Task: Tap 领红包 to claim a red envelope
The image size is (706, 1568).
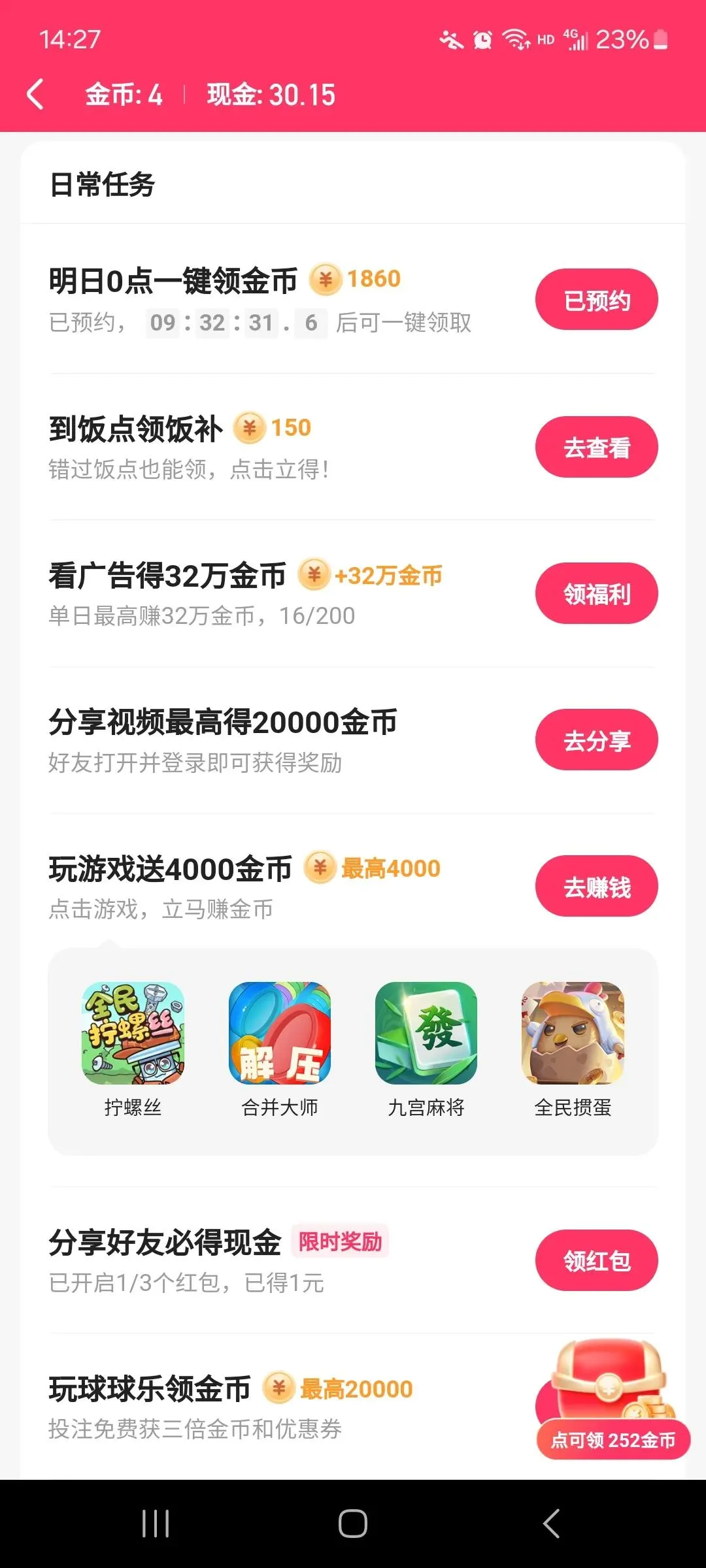Action: [596, 1260]
